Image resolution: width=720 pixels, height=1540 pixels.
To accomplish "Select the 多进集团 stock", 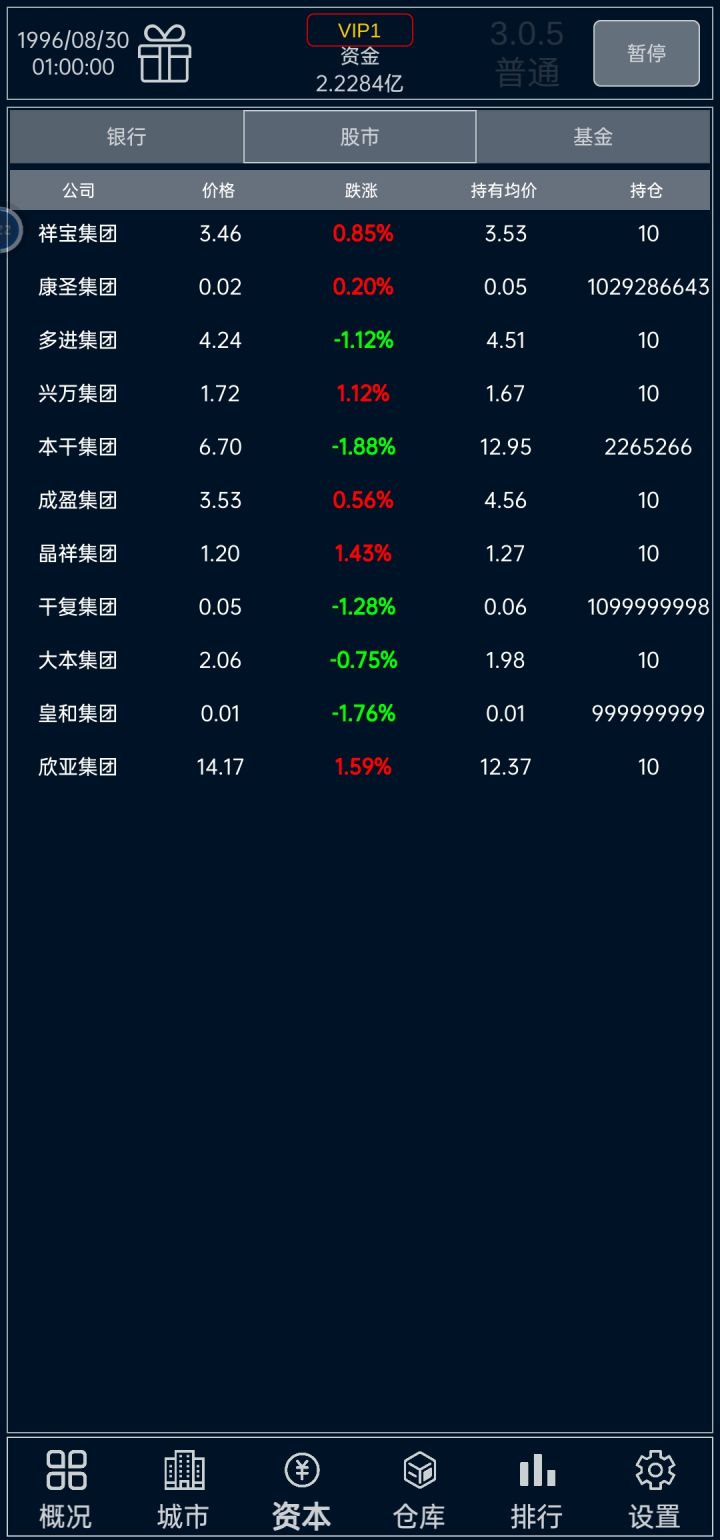I will pos(360,340).
